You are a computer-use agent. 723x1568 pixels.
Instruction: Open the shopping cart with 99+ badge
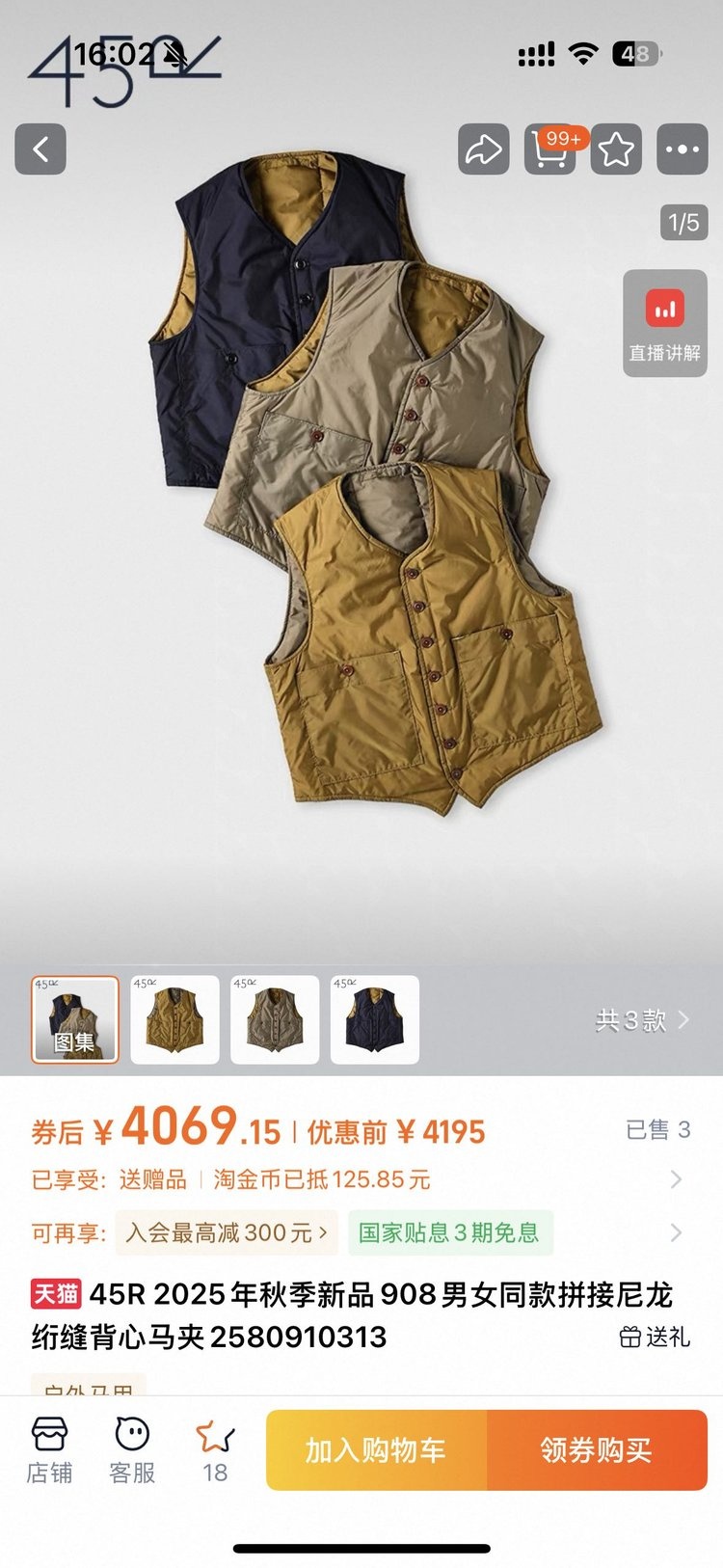549,149
